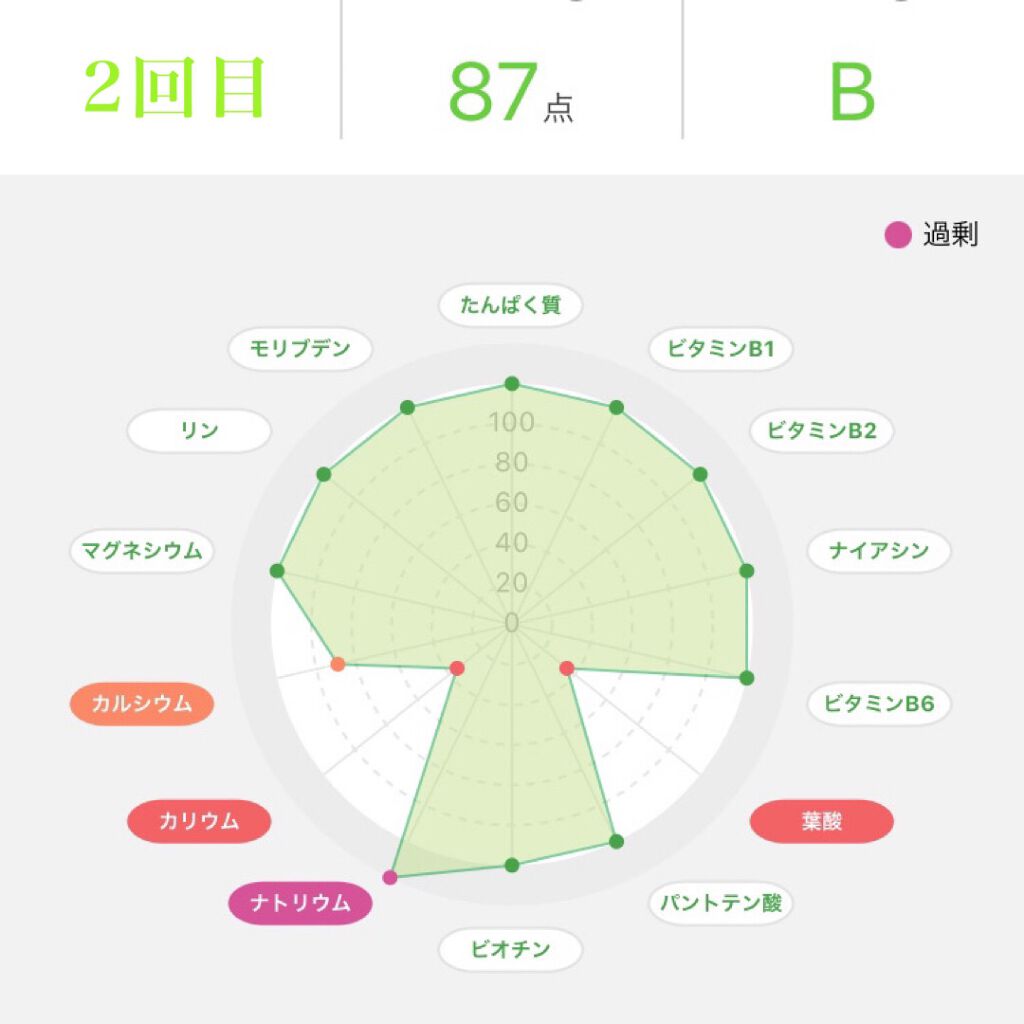Viewport: 1024px width, 1024px height.
Task: View the カルシウム nutrient chip
Action: click(x=141, y=703)
